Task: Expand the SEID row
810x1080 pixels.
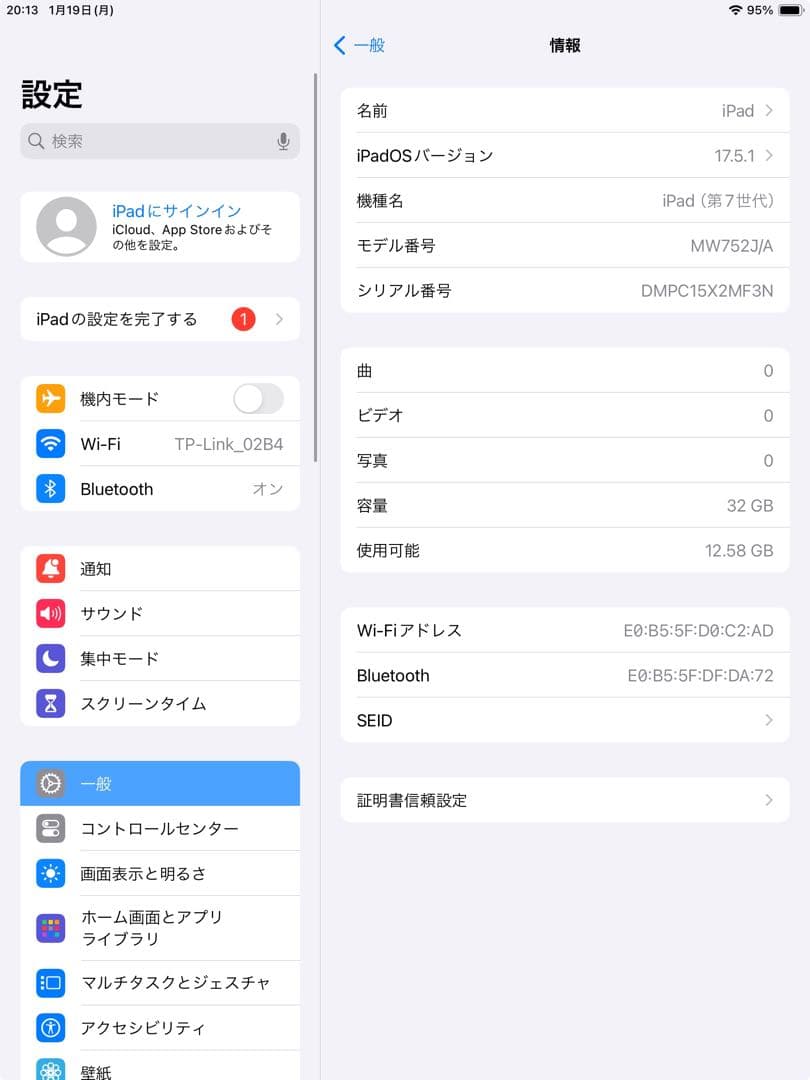Action: [768, 720]
